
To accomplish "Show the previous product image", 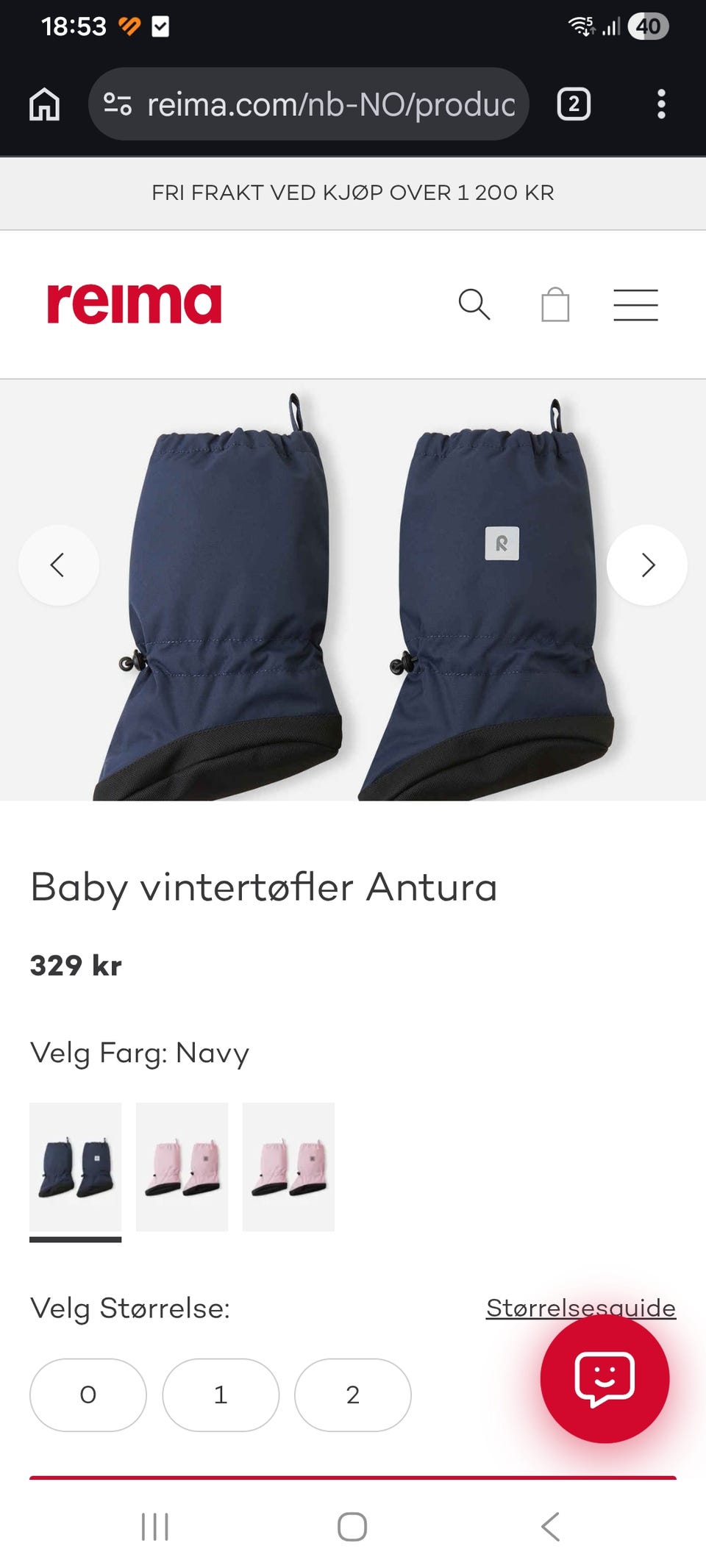I will pos(59,565).
